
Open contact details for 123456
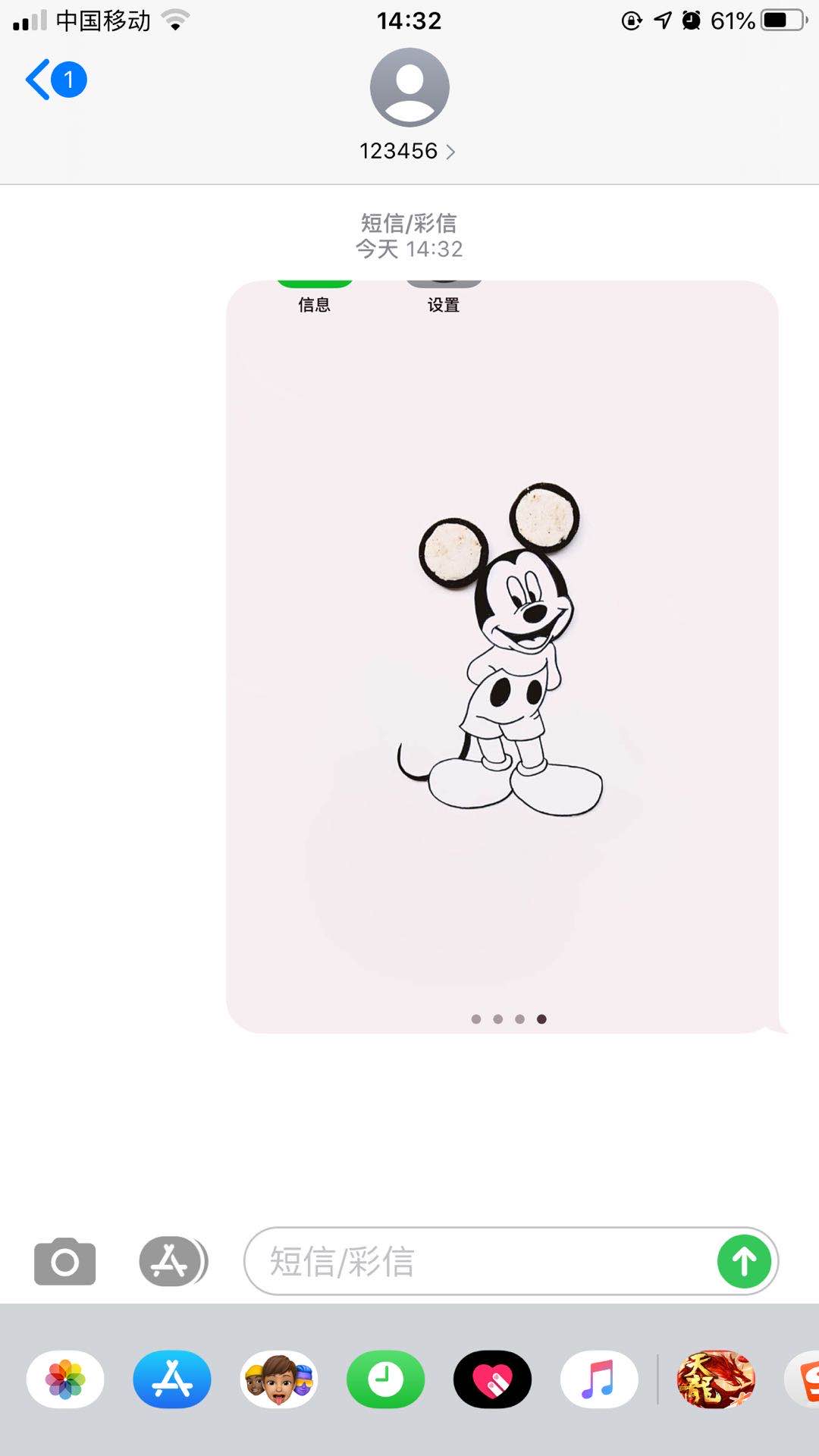click(408, 151)
